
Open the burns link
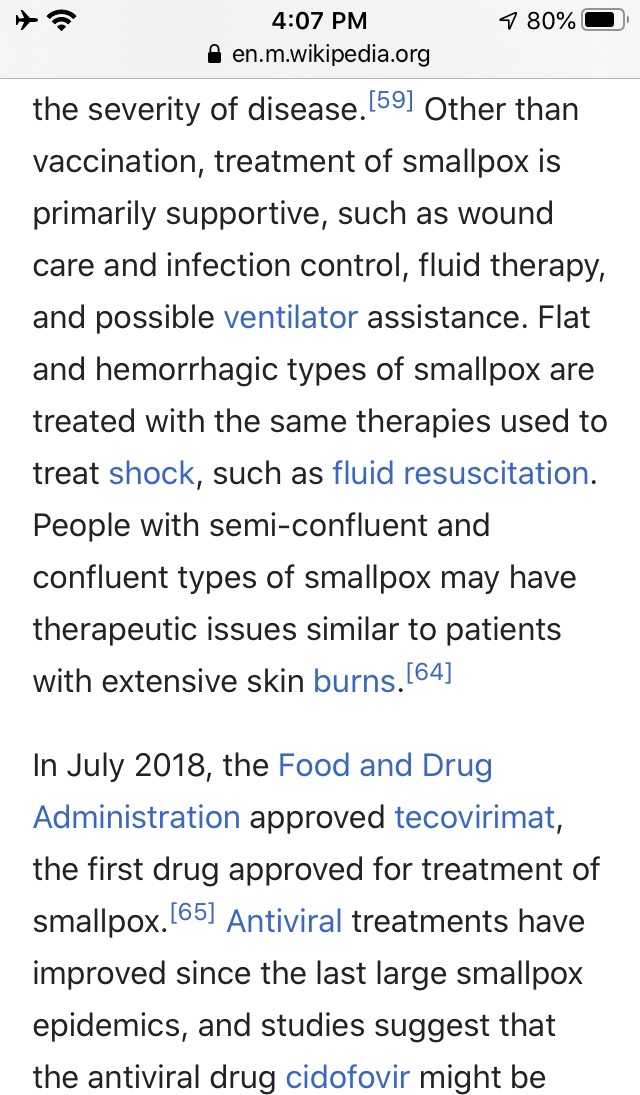point(354,681)
